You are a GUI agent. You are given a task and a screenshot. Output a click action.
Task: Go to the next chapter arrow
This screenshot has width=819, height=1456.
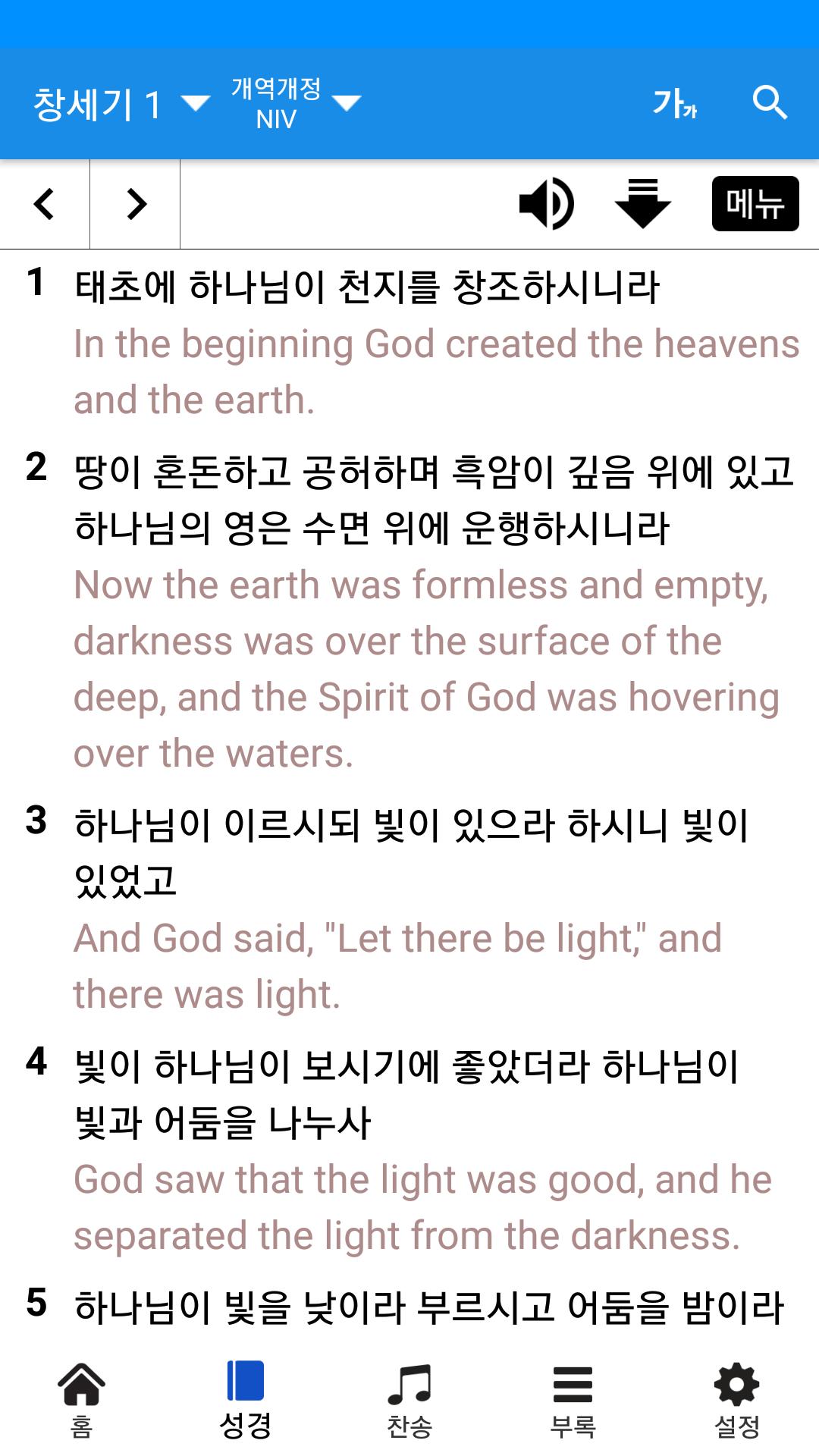click(x=136, y=204)
